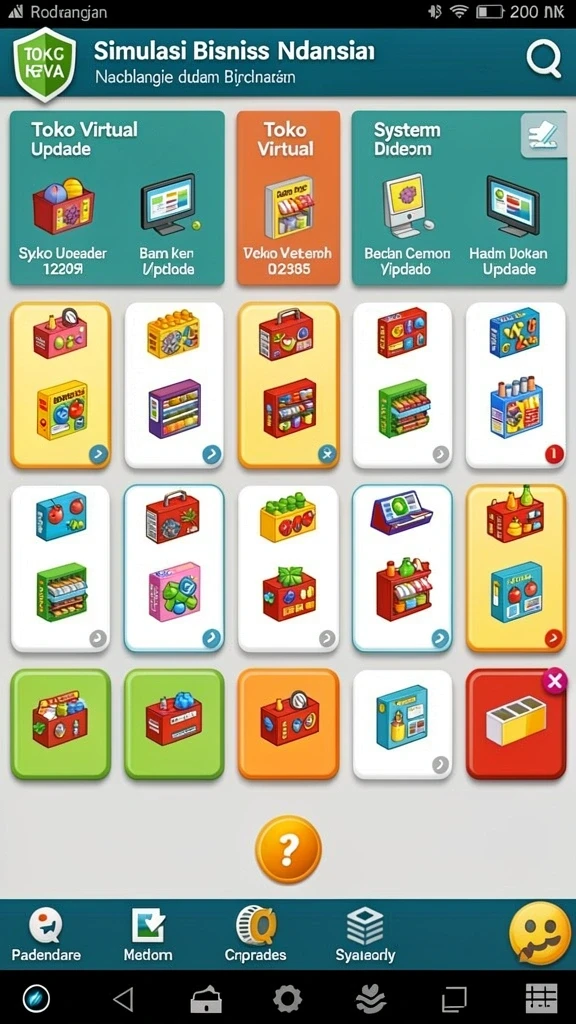Tap the orange question mark help button
Image resolution: width=576 pixels, height=1024 pixels.
(x=288, y=850)
